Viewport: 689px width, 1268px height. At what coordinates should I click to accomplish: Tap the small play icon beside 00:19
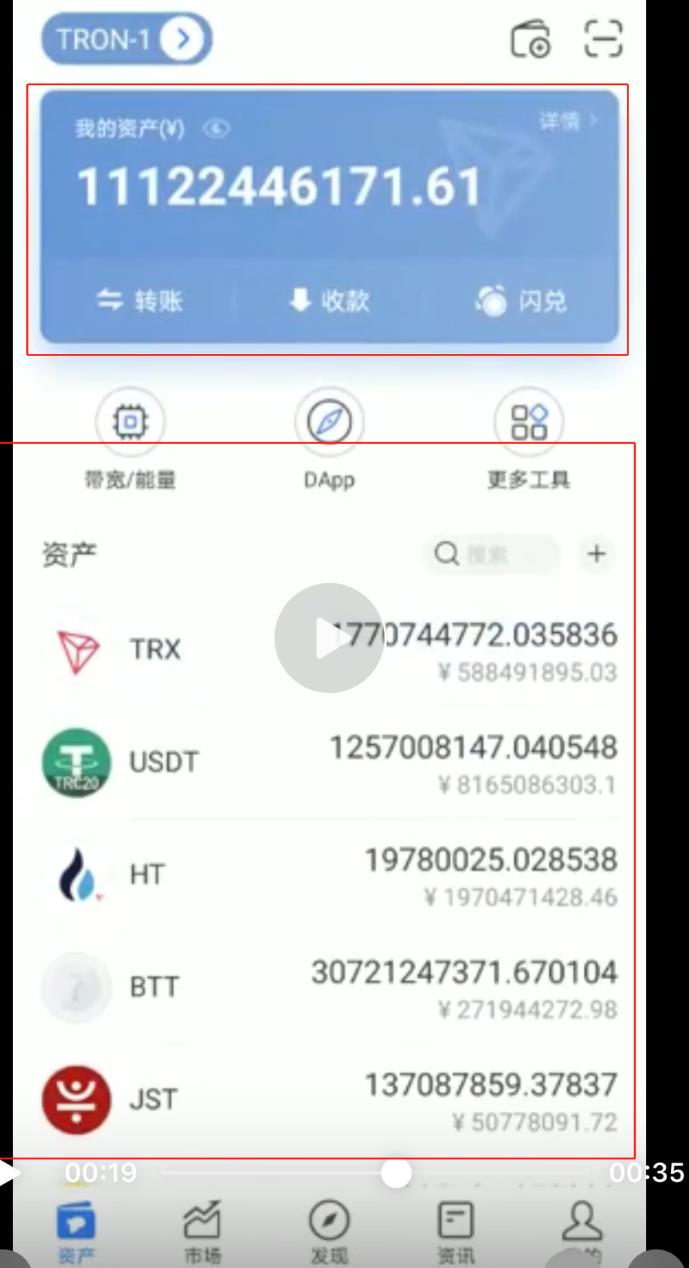(x=9, y=1173)
